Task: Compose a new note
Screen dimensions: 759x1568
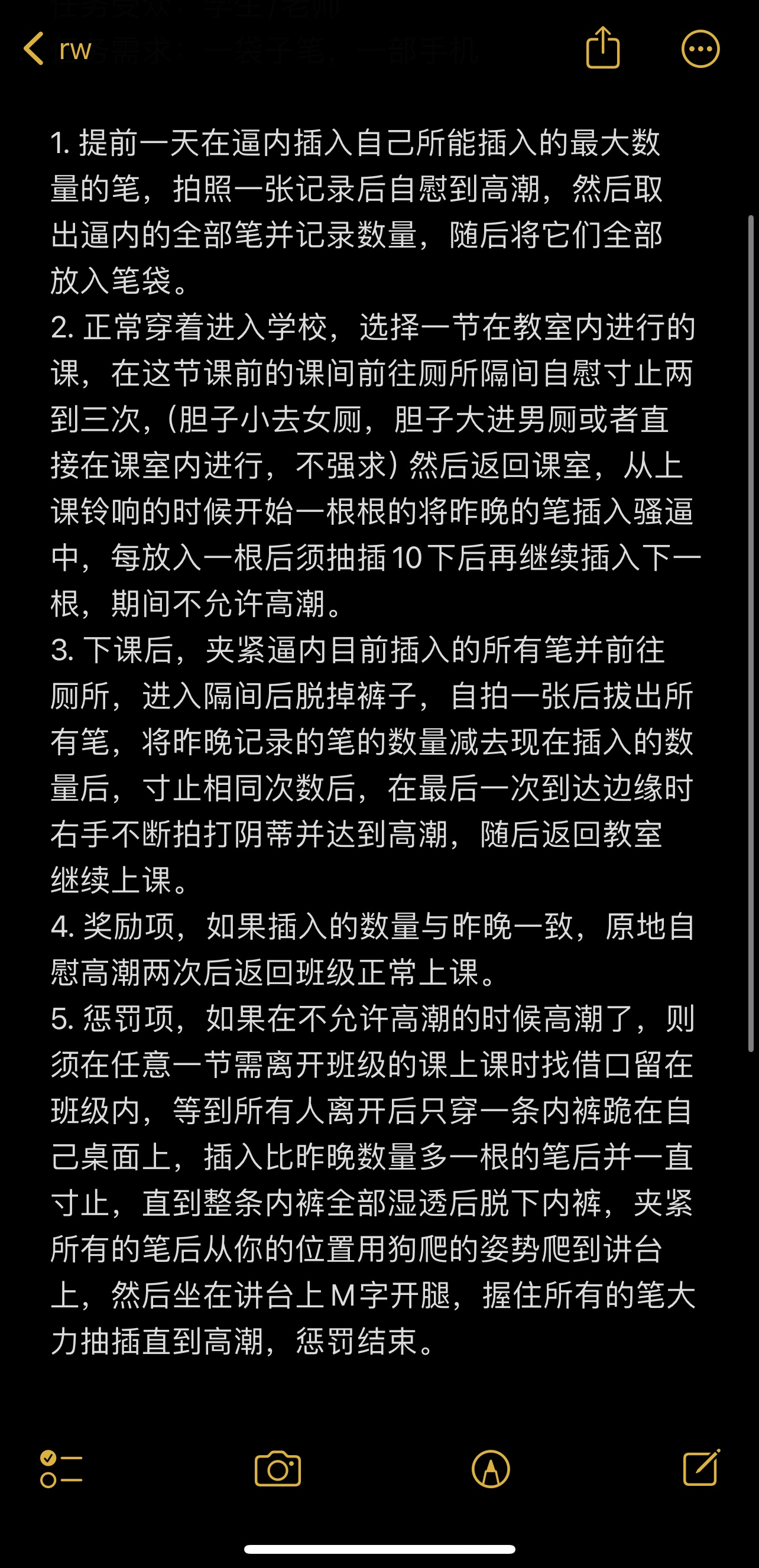Action: point(702,1468)
